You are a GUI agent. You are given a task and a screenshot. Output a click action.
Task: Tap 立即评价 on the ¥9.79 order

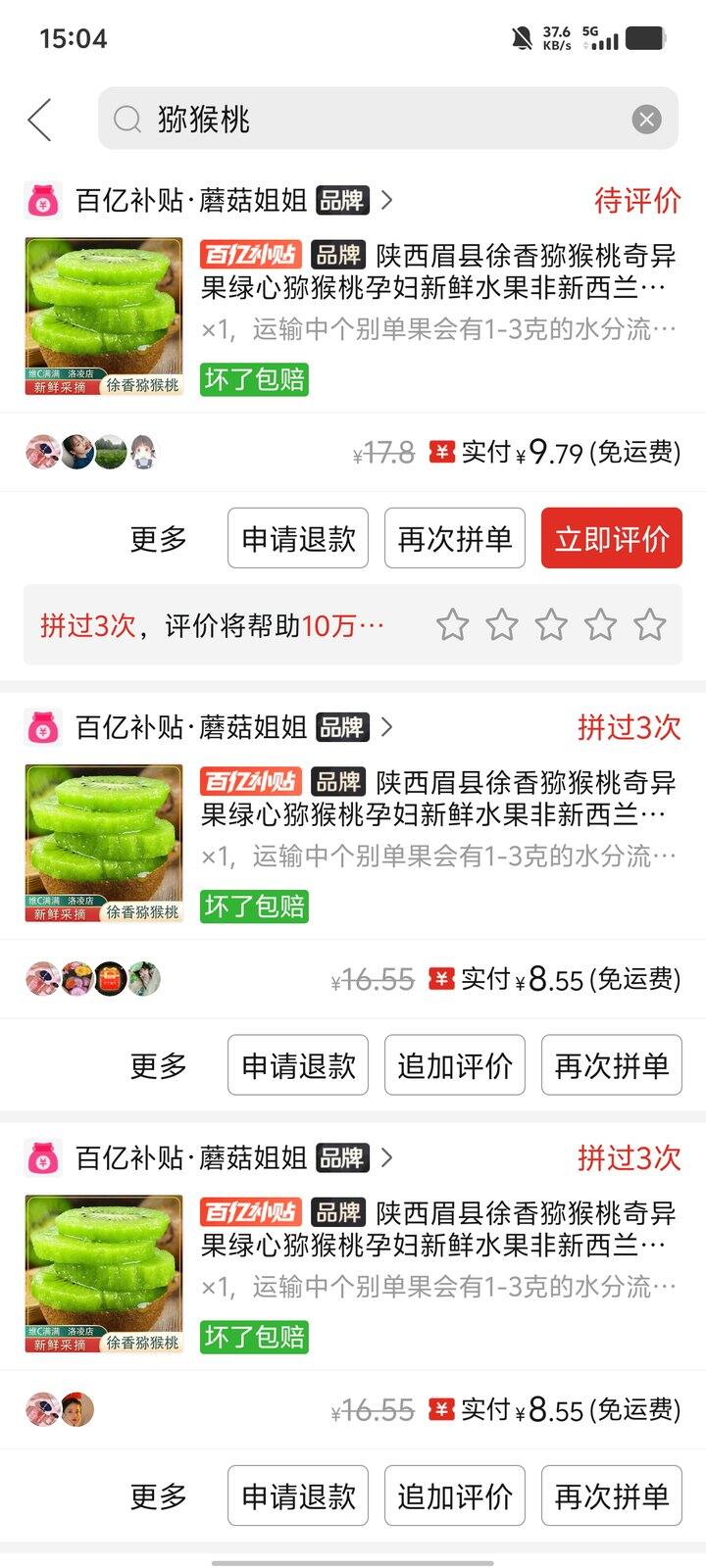(611, 538)
